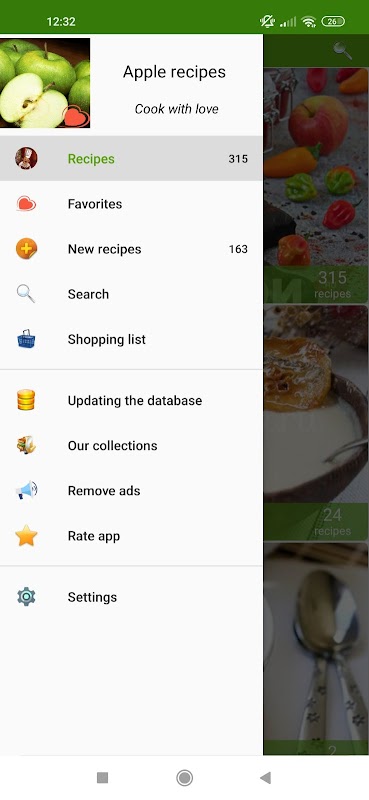Open New recipes list
Screen dimensions: 369x800
[x=131, y=249]
